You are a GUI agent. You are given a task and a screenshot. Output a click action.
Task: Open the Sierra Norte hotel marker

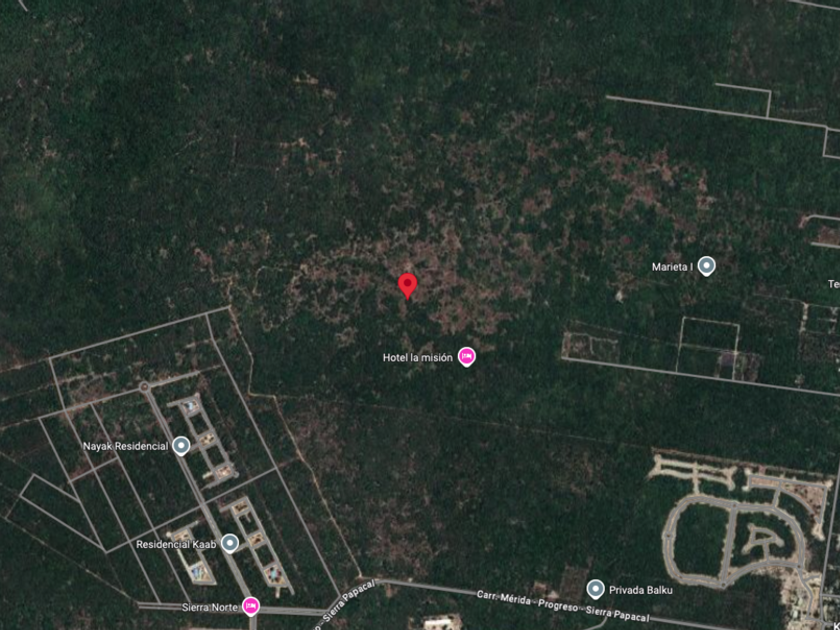[250, 606]
